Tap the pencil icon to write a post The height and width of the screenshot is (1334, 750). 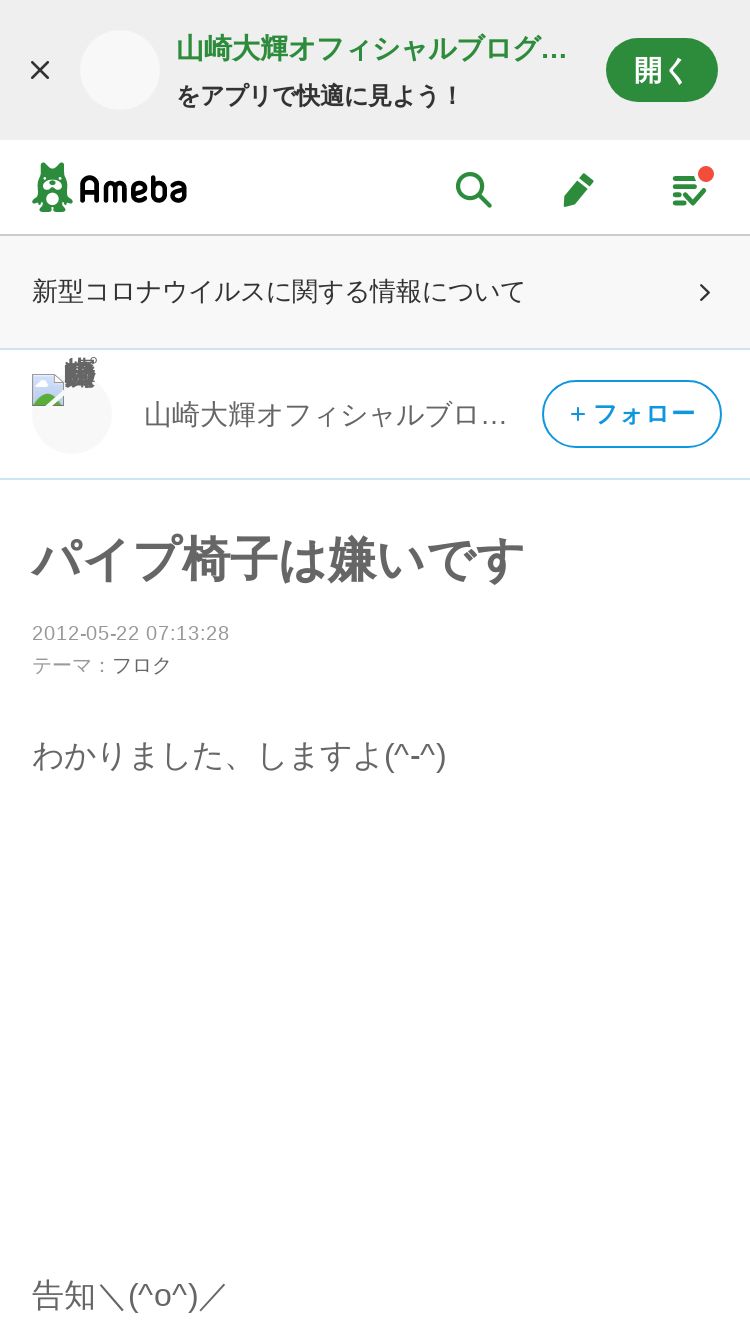tap(579, 189)
